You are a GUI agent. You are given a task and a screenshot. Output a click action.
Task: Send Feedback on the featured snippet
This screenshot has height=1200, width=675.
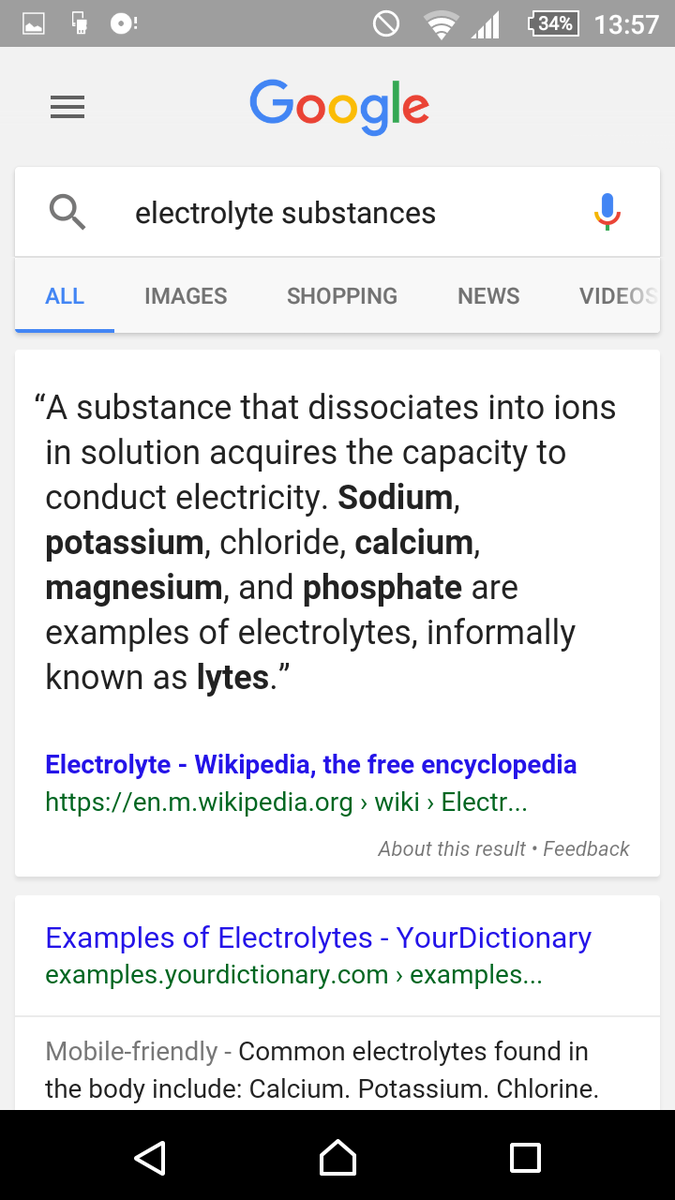pos(587,849)
